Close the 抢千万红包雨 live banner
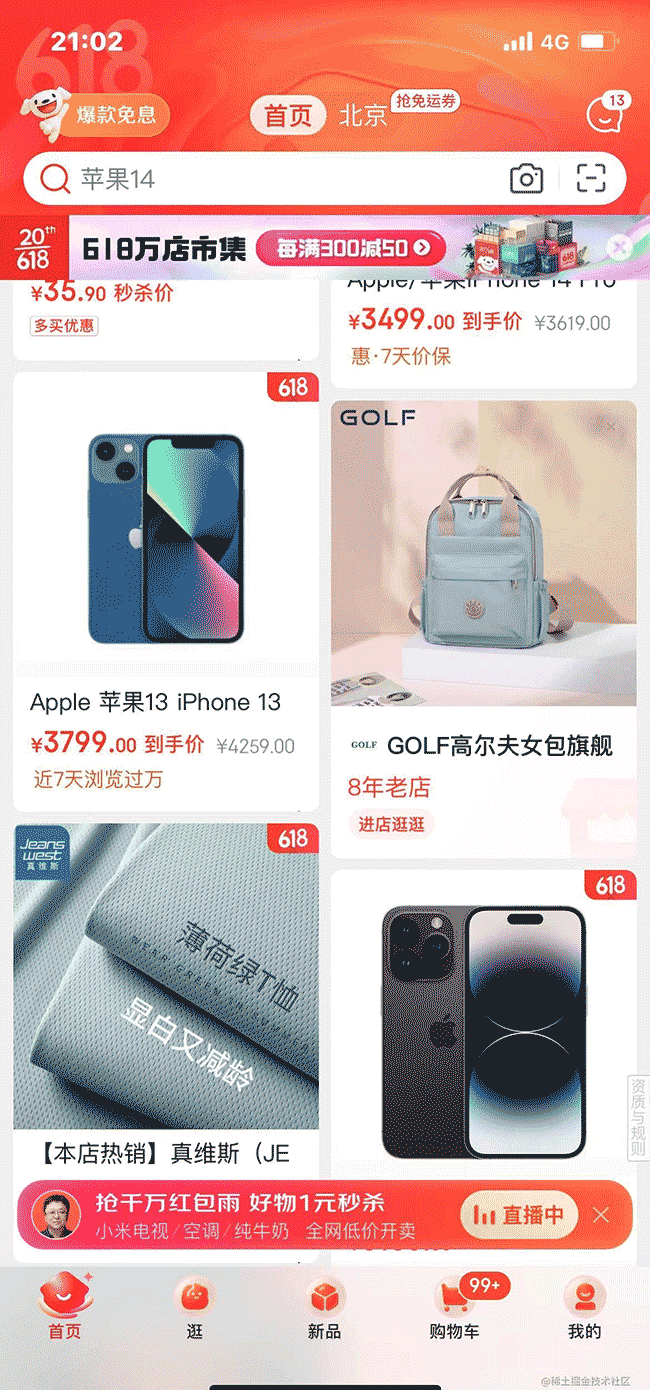Screen dimensions: 650x1390 (601, 1215)
